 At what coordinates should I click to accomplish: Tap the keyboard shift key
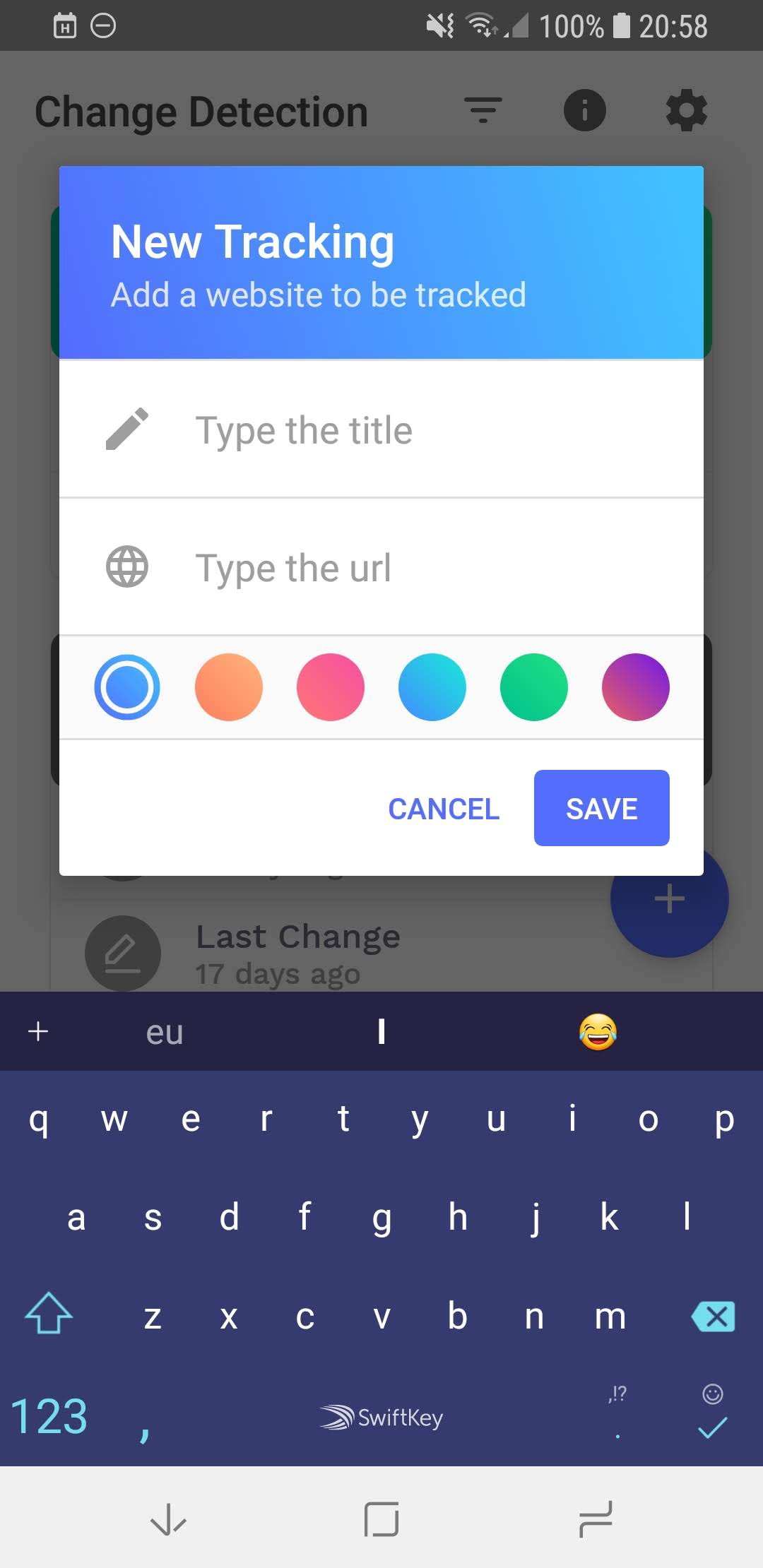pyautogui.click(x=49, y=1313)
